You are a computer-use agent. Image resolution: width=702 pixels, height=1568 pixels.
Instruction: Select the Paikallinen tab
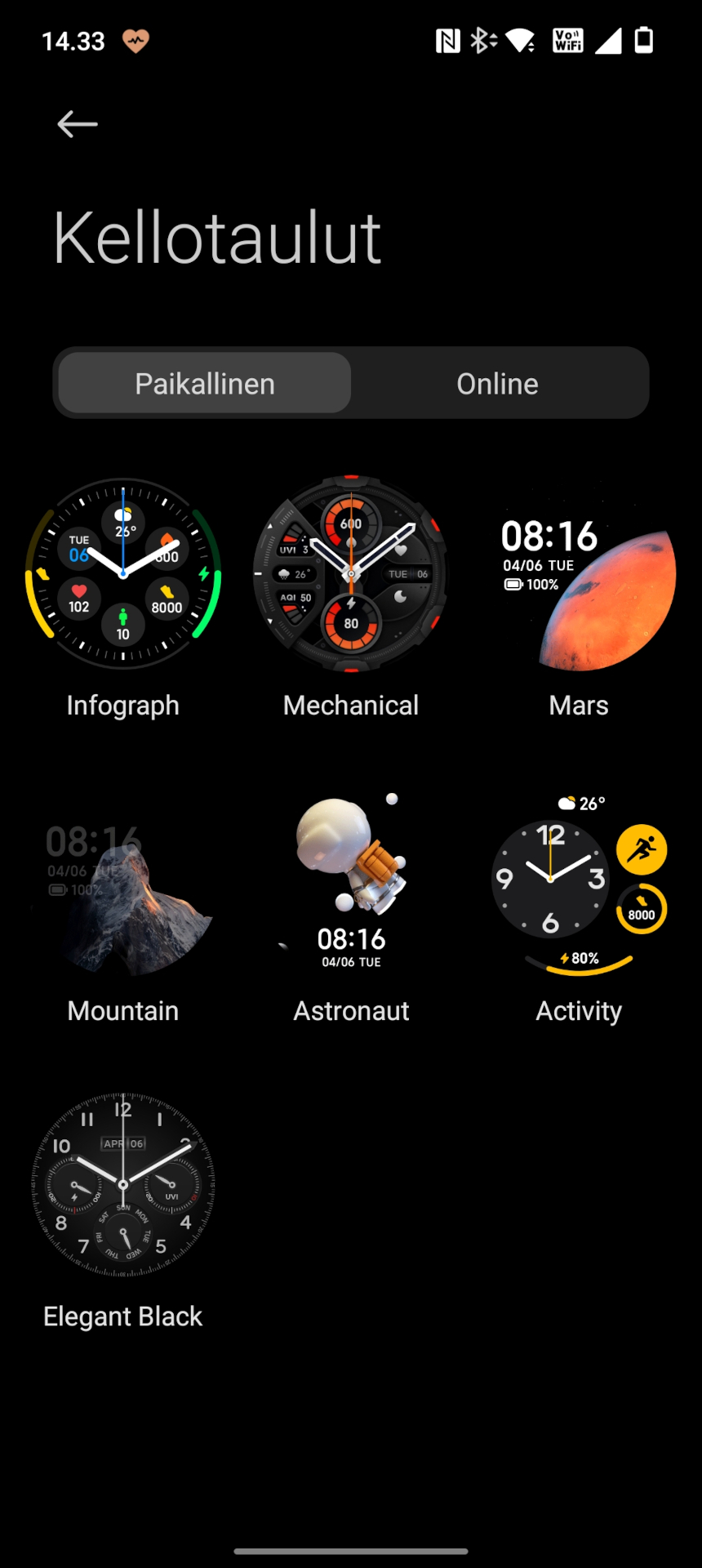[x=205, y=384]
